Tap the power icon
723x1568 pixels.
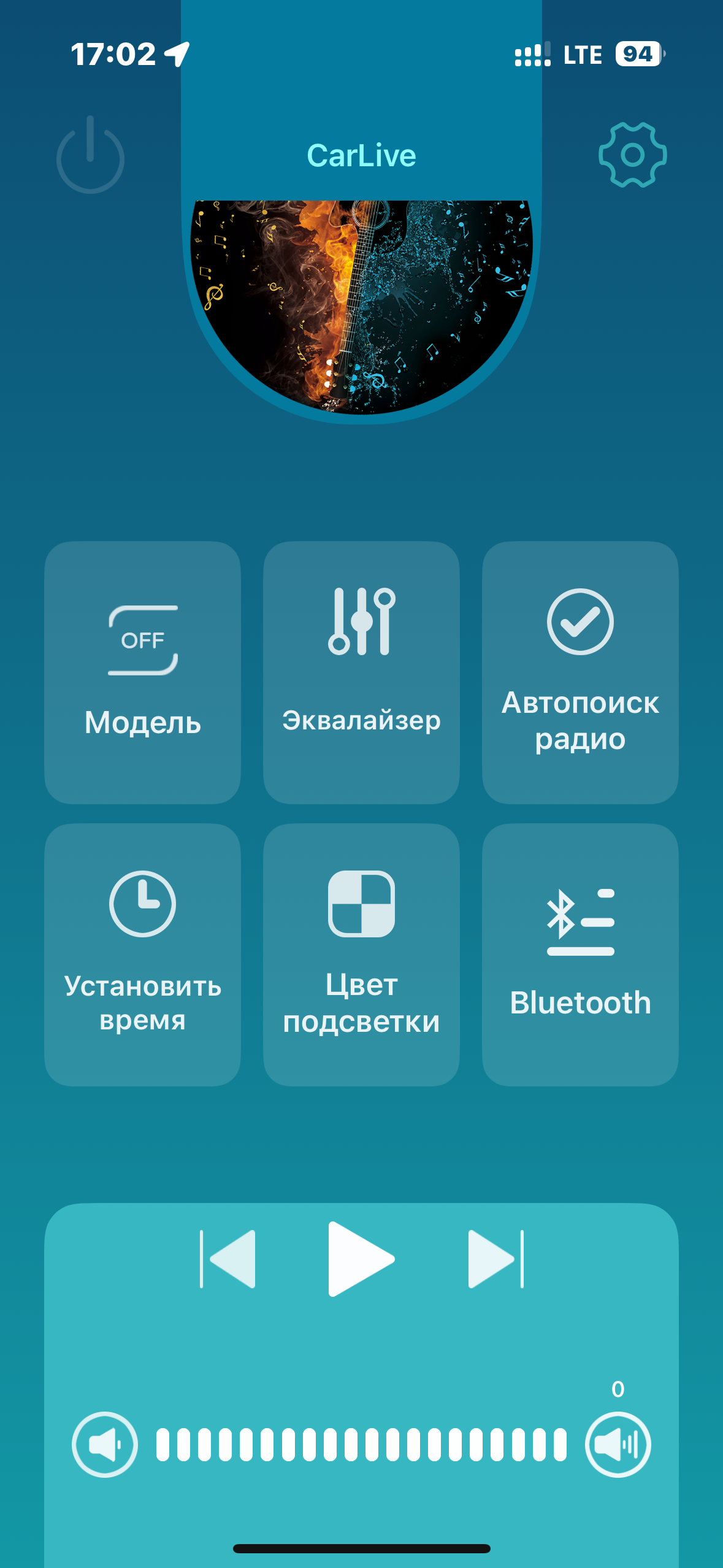pyautogui.click(x=90, y=155)
